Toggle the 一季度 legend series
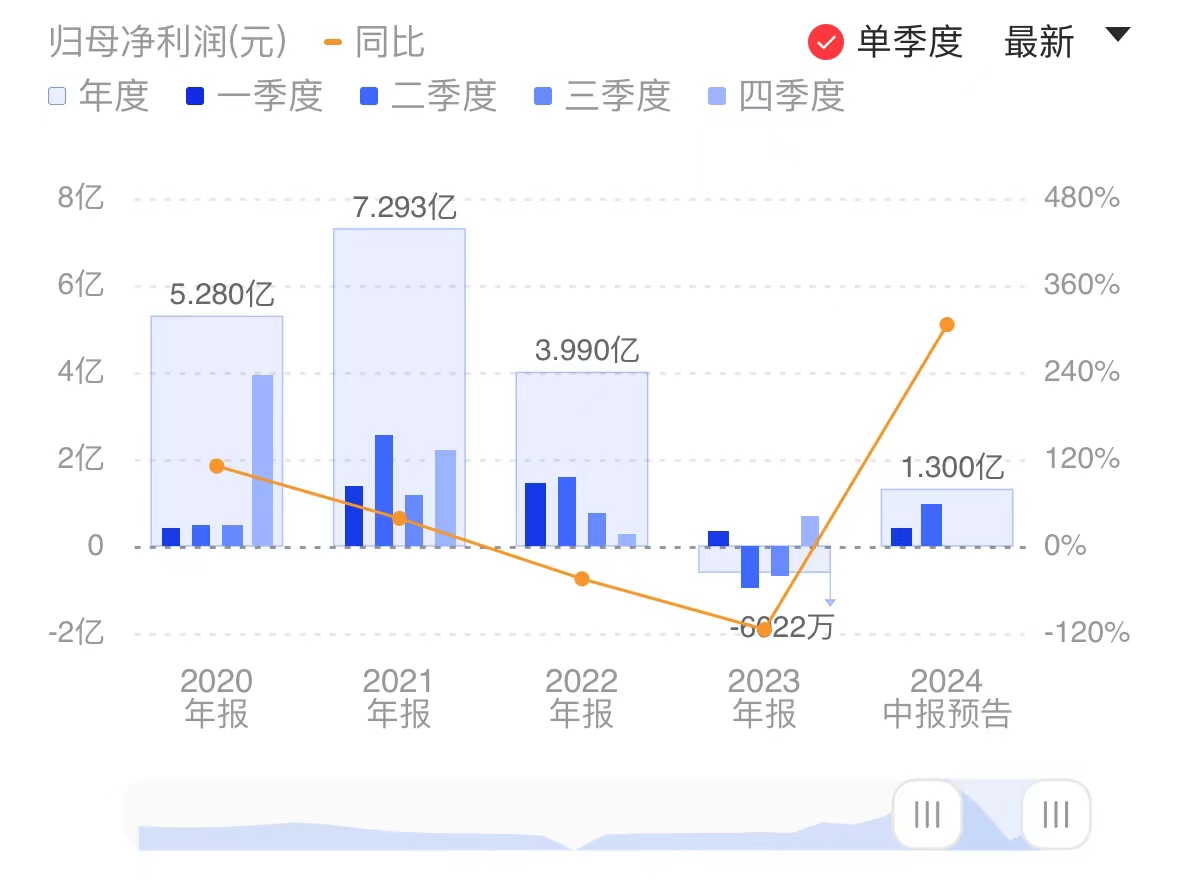 point(253,97)
